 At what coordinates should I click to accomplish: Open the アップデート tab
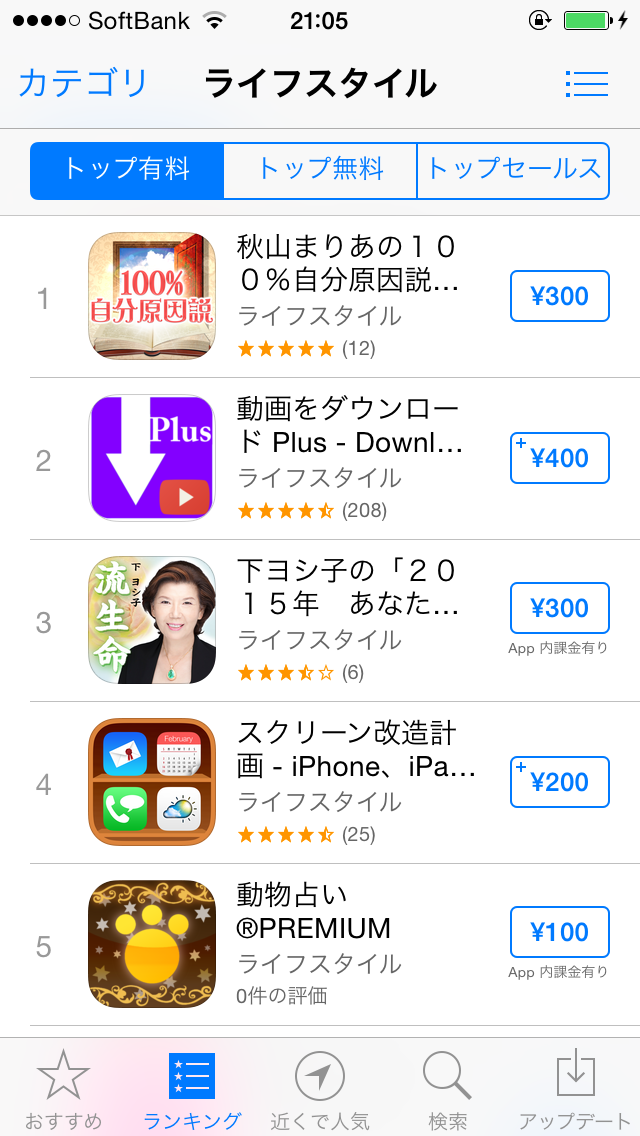(575, 1089)
